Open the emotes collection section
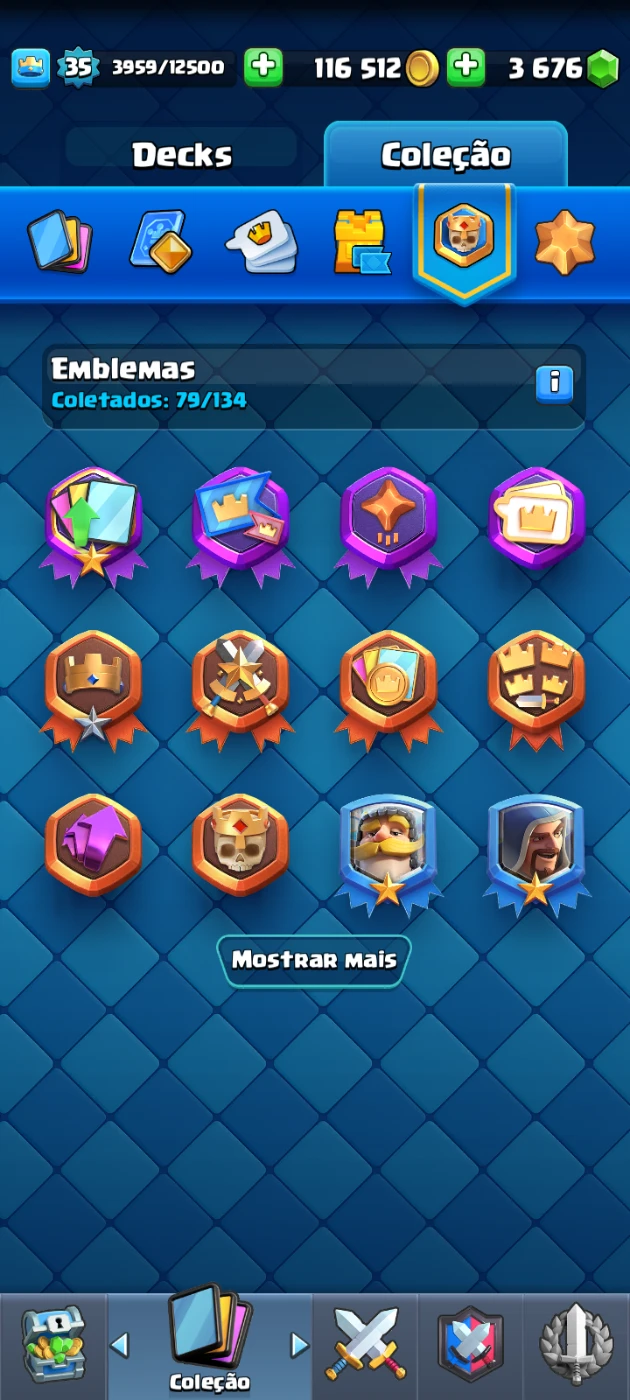This screenshot has width=630, height=1400. (261, 241)
